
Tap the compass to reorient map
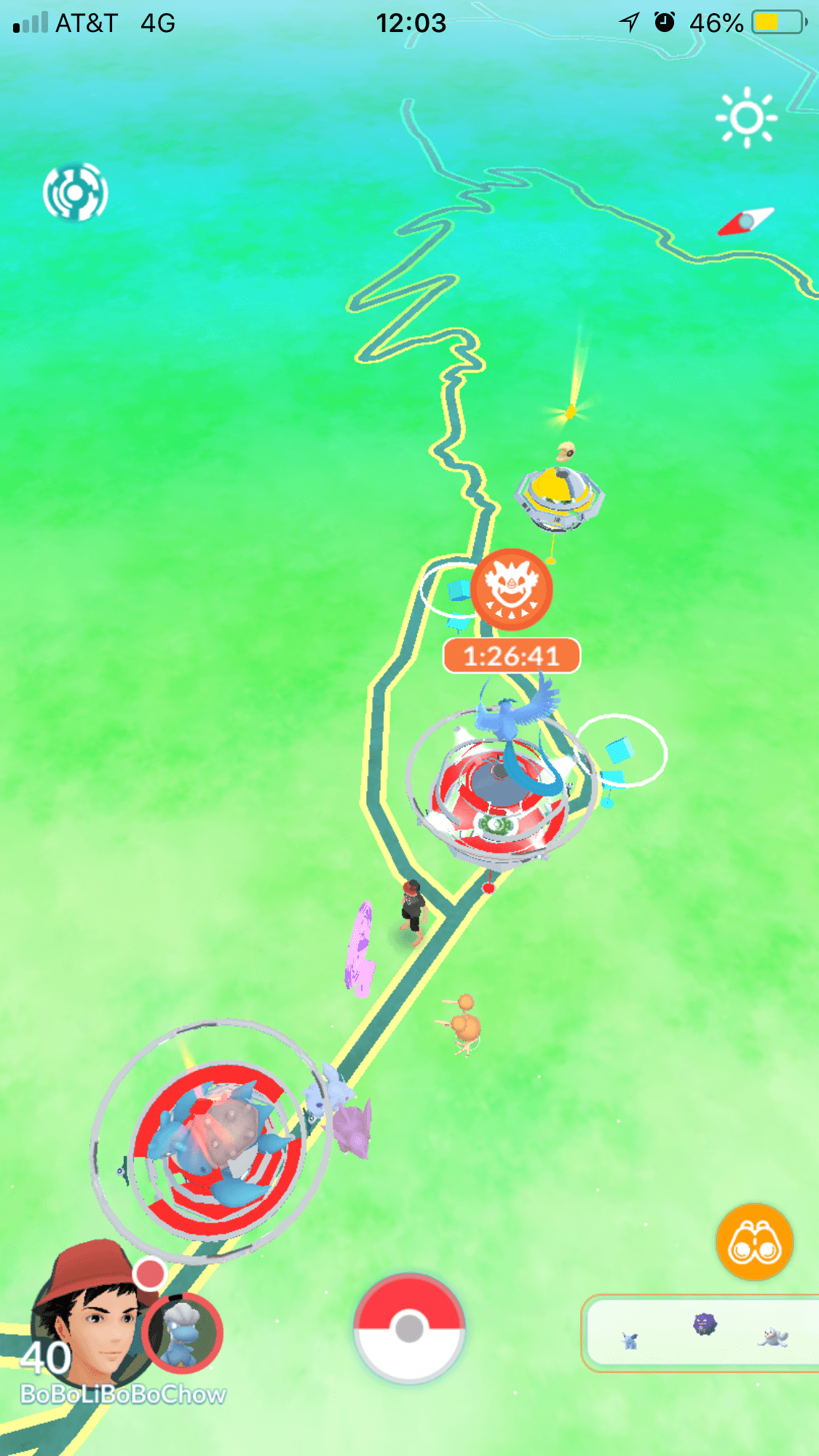click(x=746, y=221)
